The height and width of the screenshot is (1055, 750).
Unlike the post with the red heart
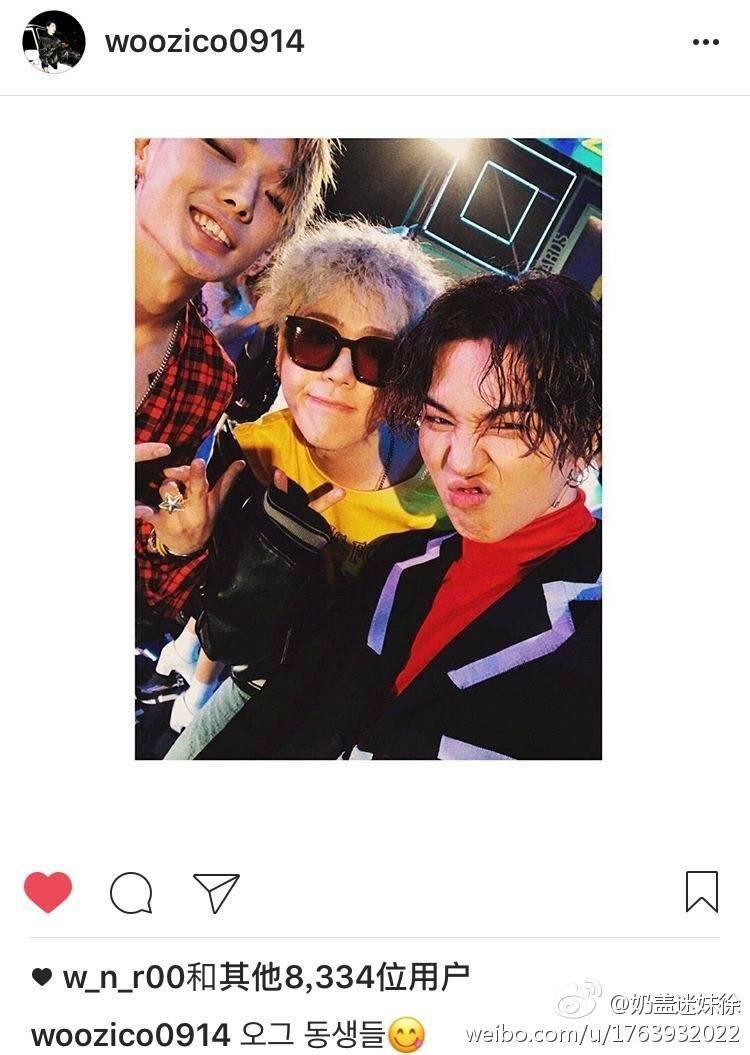[48, 892]
